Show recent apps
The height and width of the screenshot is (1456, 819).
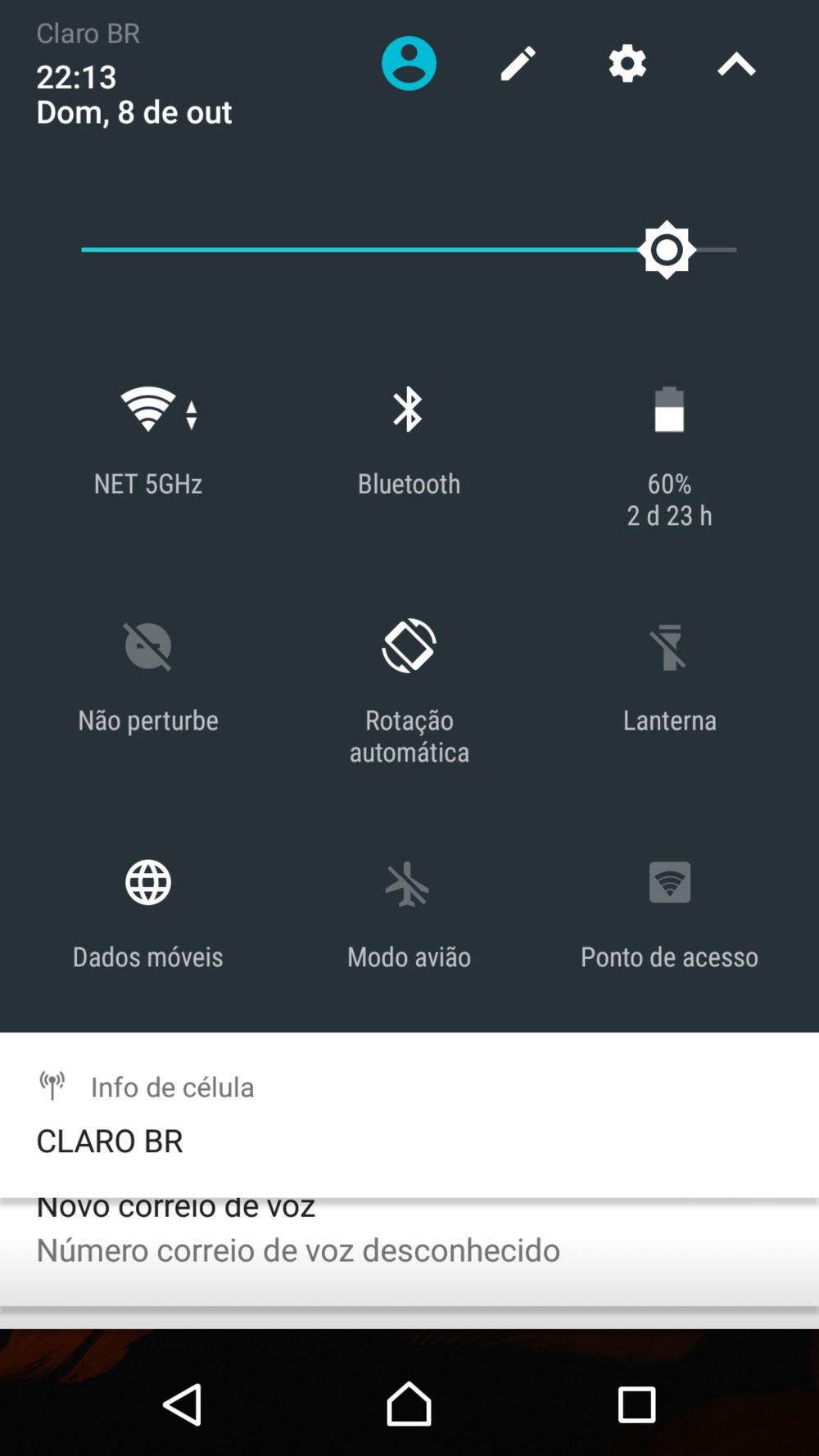click(x=636, y=1404)
